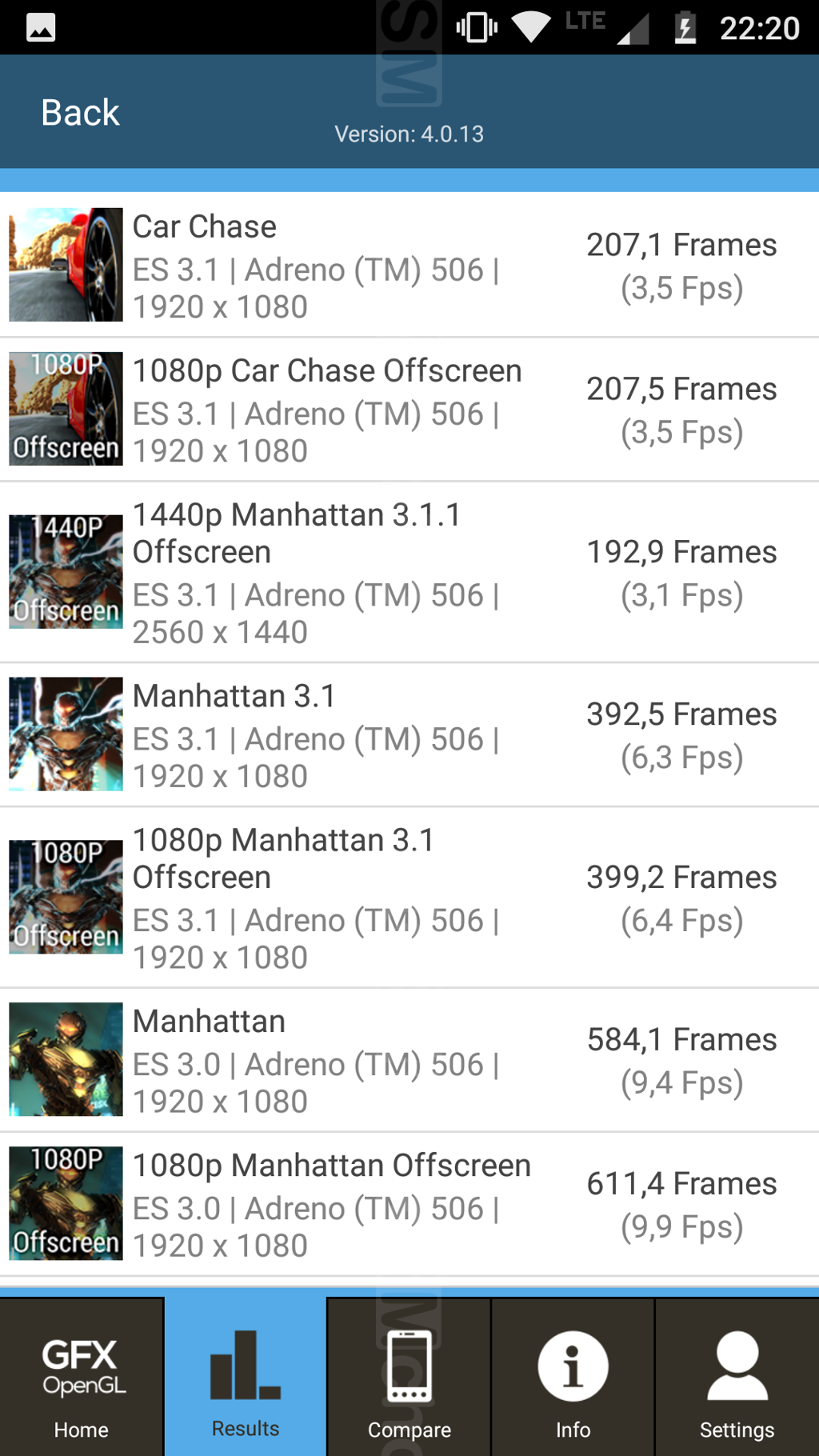View the 1080p Manhattan 3.1 Offscreen result
The height and width of the screenshot is (1456, 819).
coord(408,898)
